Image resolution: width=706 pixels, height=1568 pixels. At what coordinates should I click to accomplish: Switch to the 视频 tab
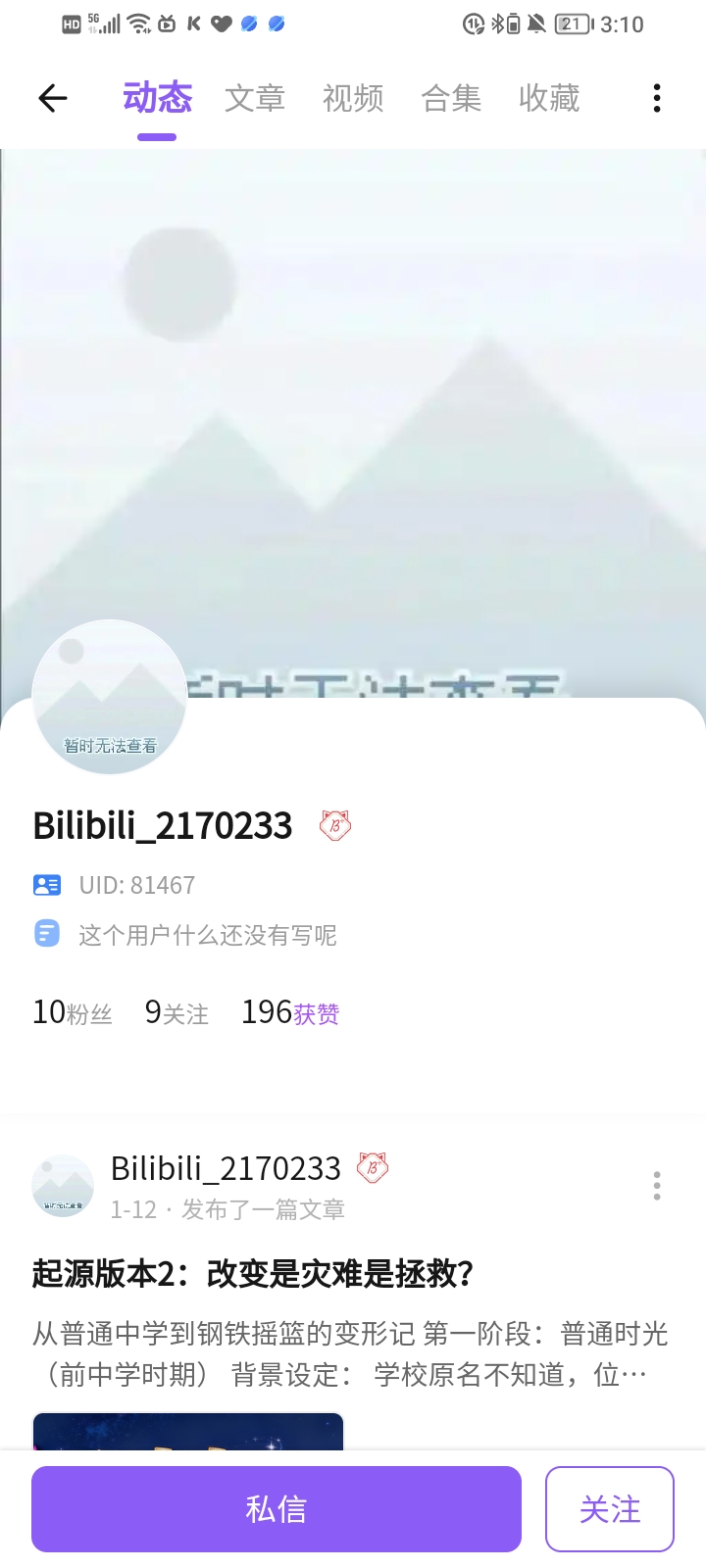353,98
